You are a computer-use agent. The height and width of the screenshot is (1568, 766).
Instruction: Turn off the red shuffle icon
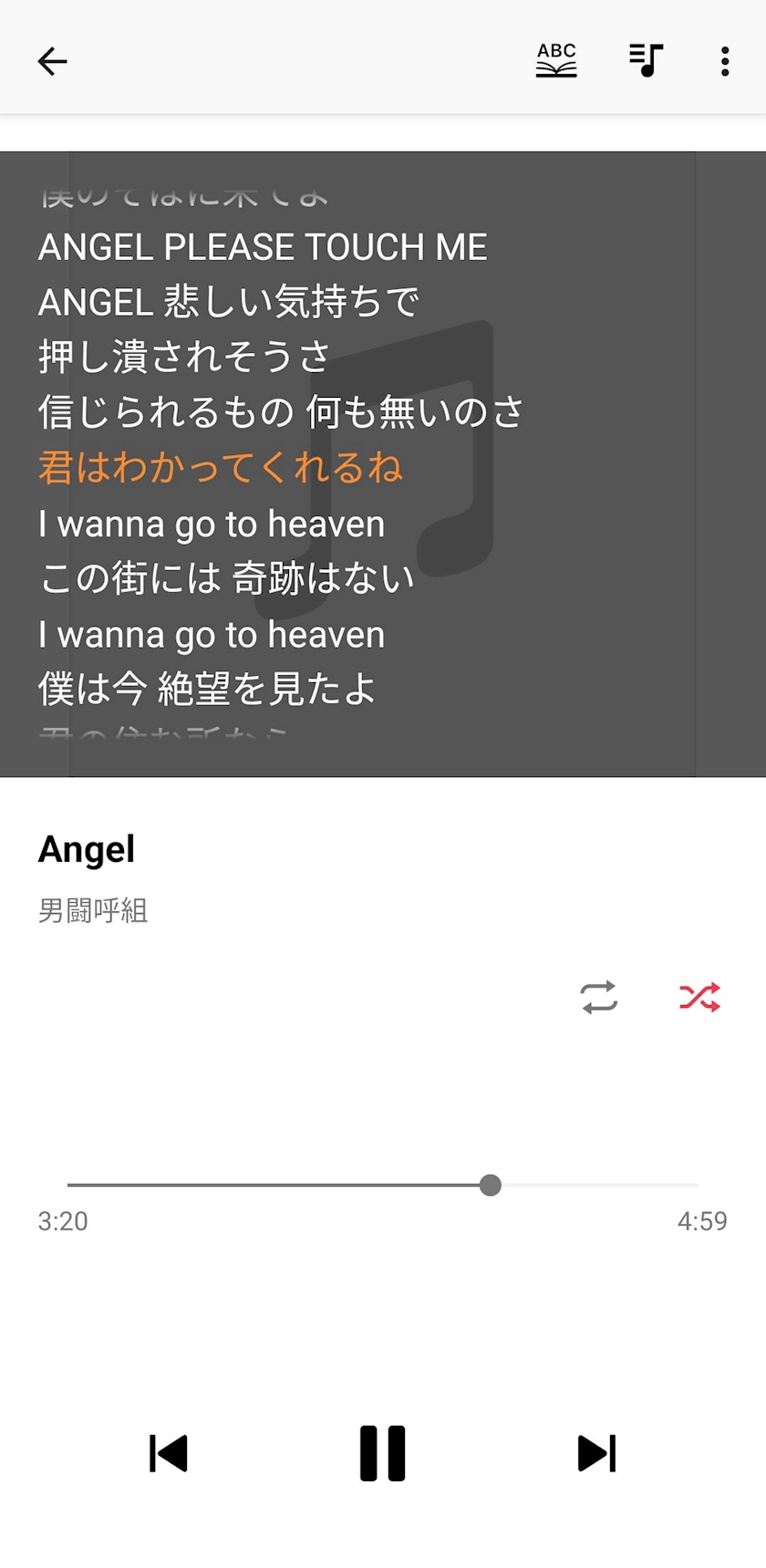coord(700,997)
